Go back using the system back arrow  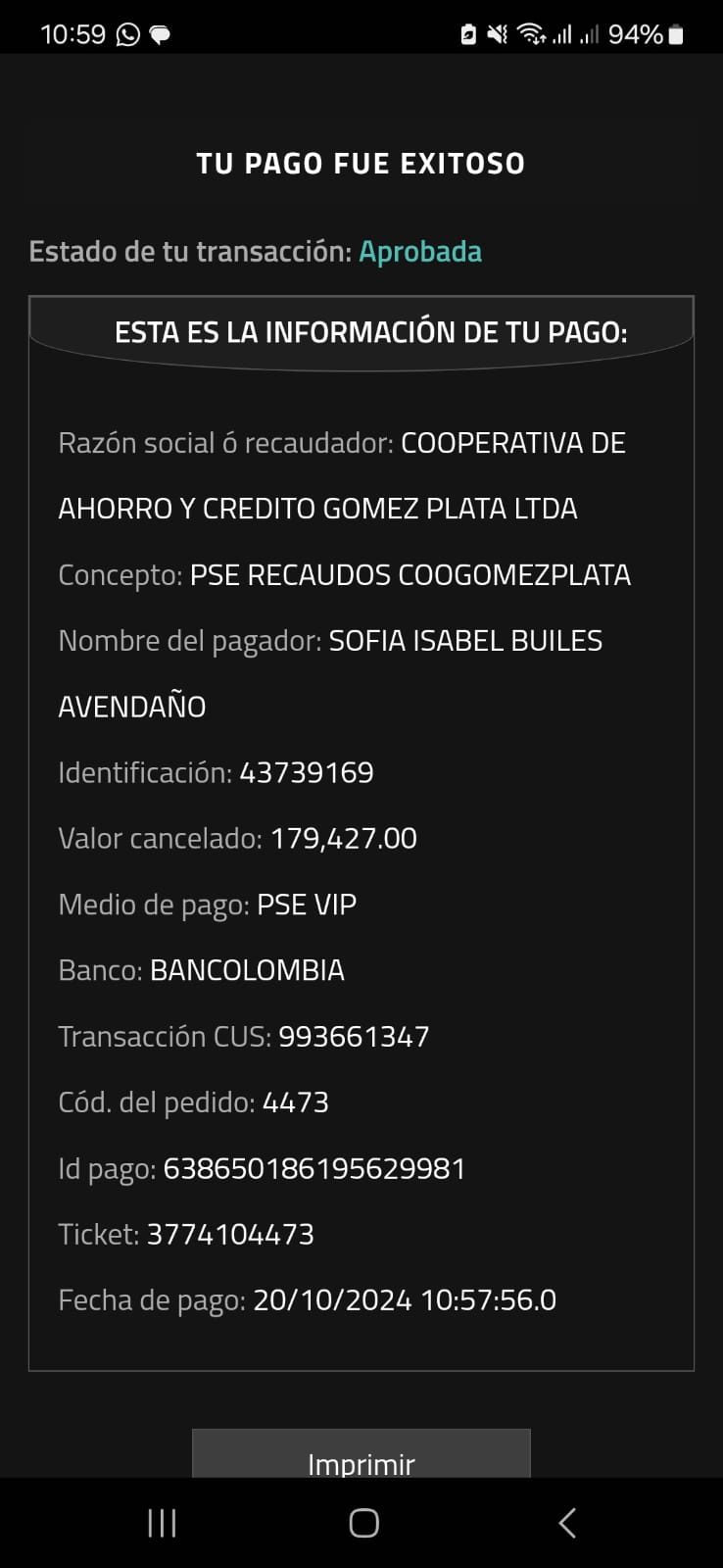click(x=566, y=1523)
